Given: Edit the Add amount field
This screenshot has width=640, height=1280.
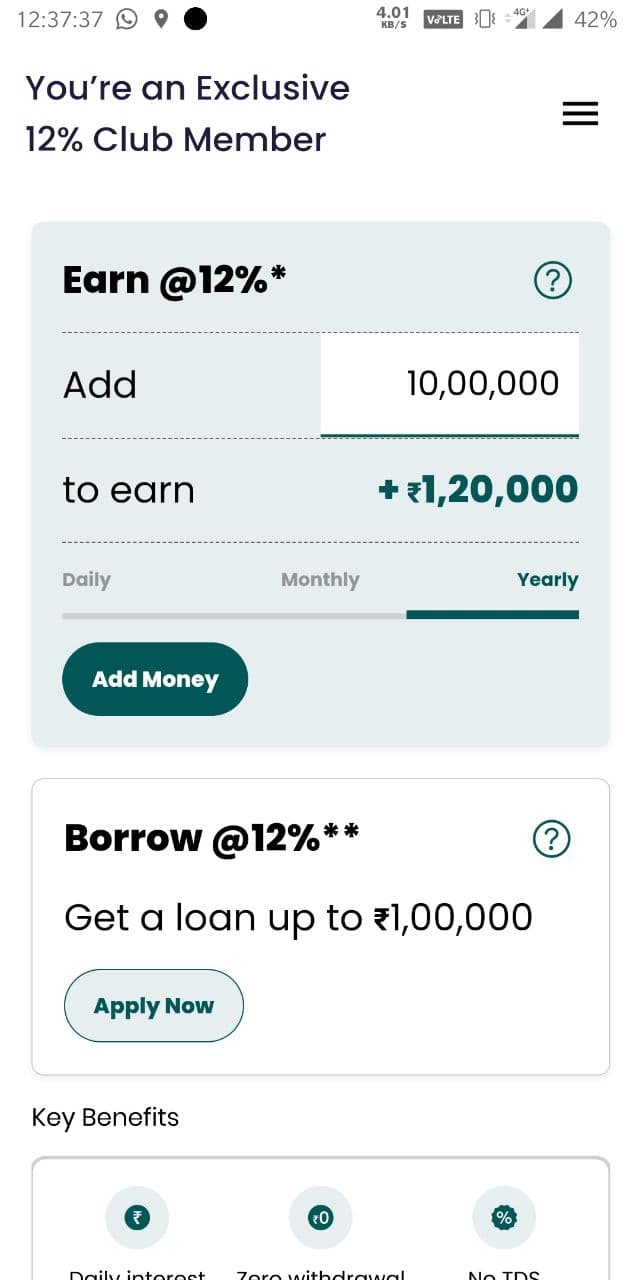Looking at the screenshot, I should click(x=449, y=384).
